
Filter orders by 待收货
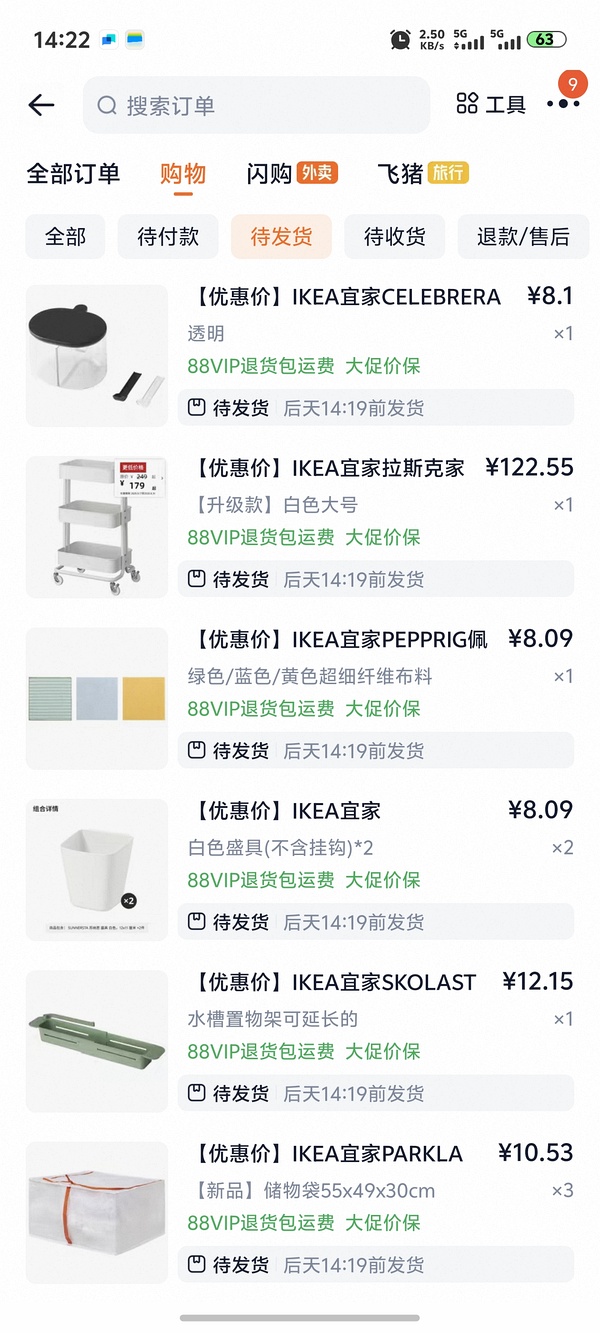(x=394, y=237)
